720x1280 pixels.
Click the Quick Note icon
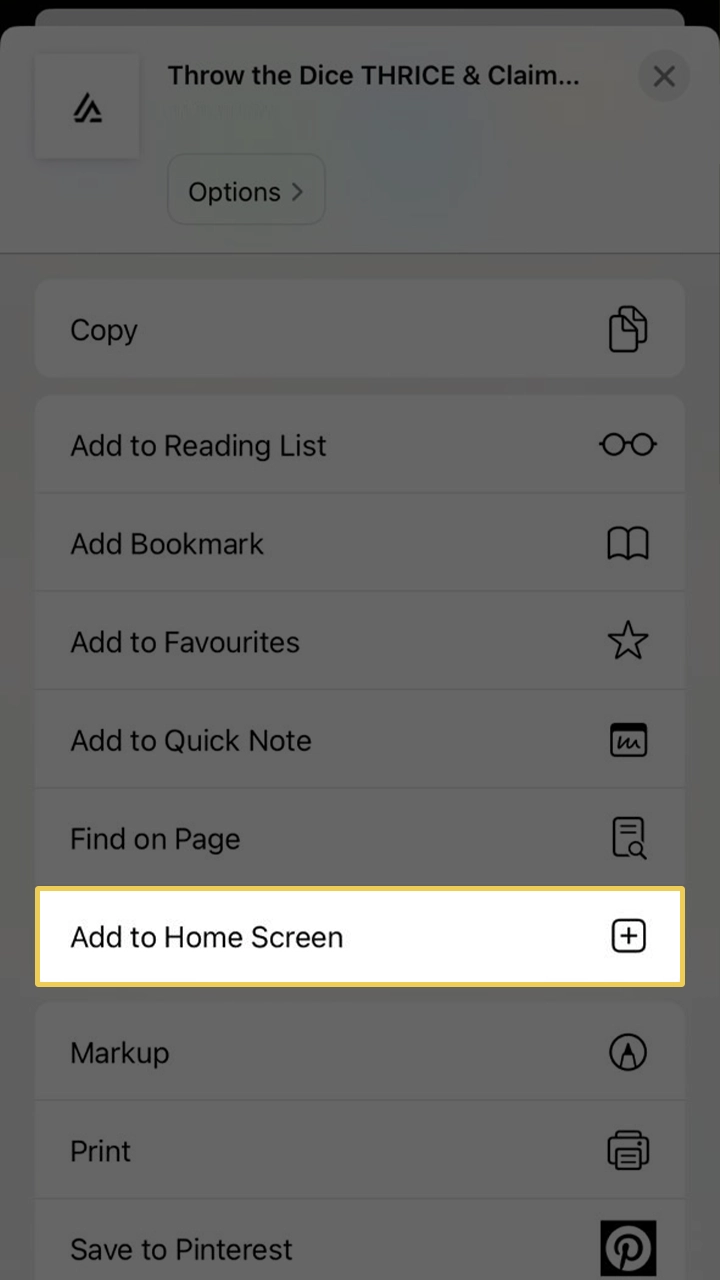click(x=628, y=739)
